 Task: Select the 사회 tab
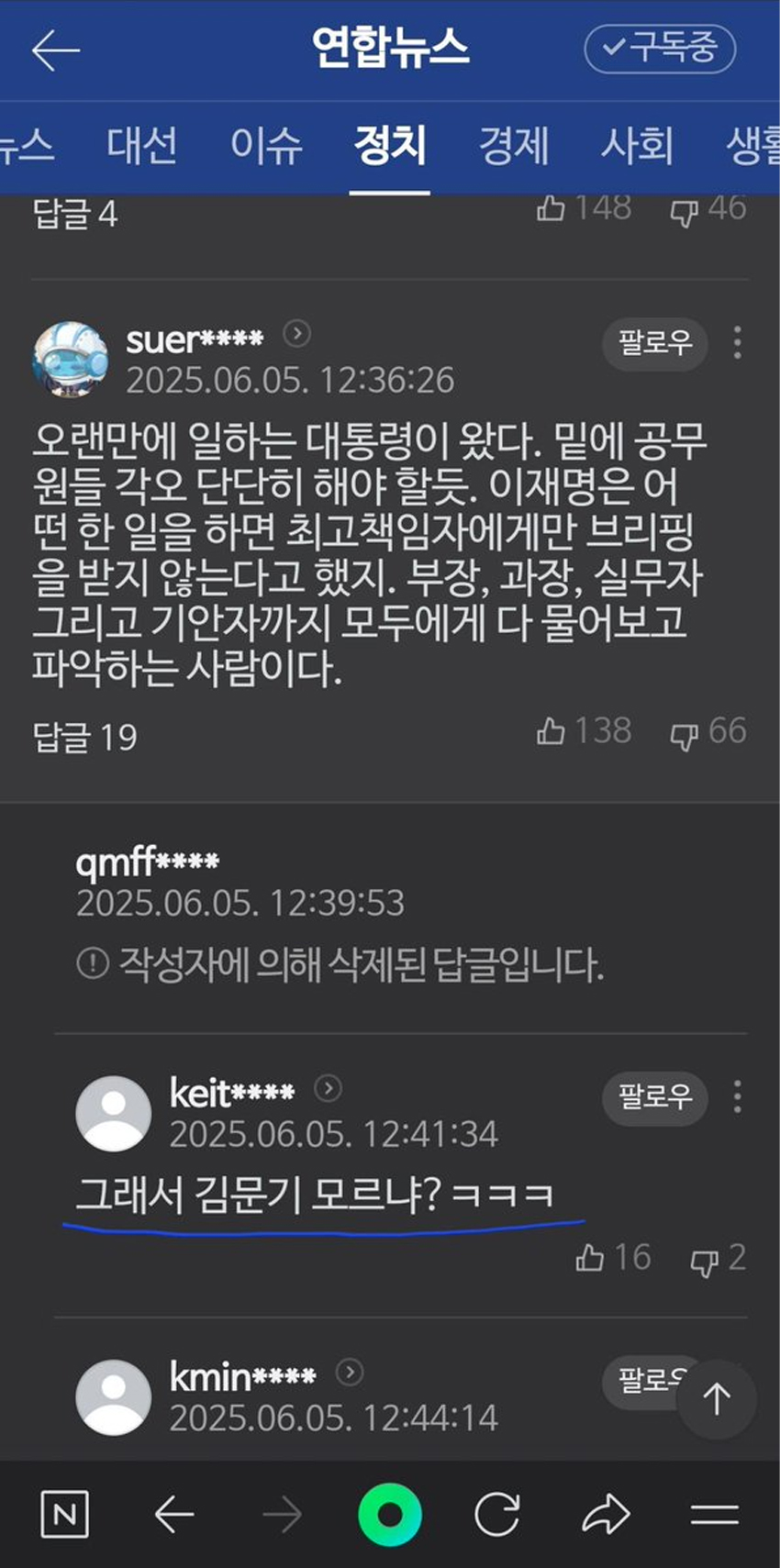point(637,147)
